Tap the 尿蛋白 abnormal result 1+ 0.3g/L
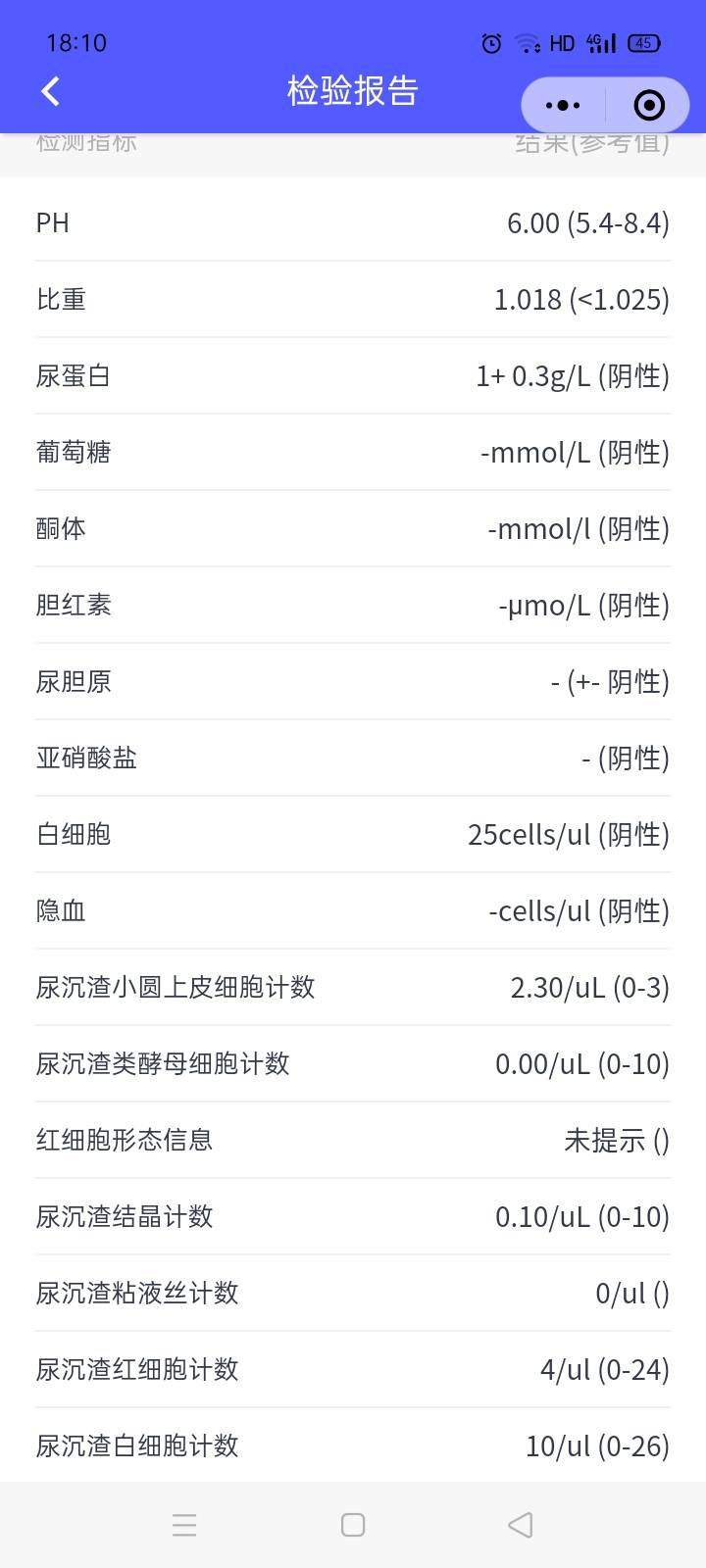The image size is (706, 1568). [x=573, y=375]
